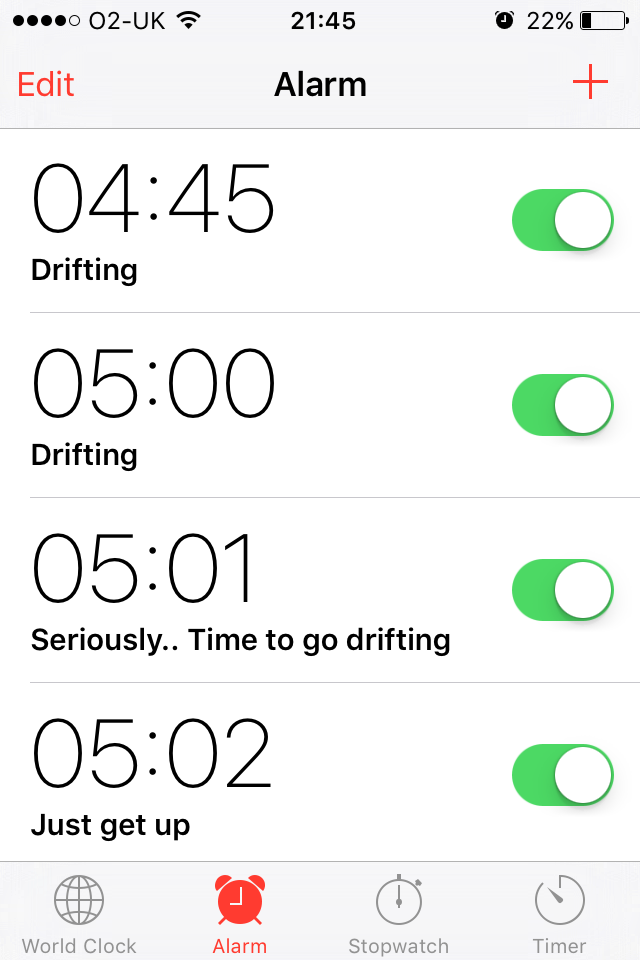Viewport: 640px width, 960px height.
Task: Select the Alarm tab
Action: tap(240, 915)
